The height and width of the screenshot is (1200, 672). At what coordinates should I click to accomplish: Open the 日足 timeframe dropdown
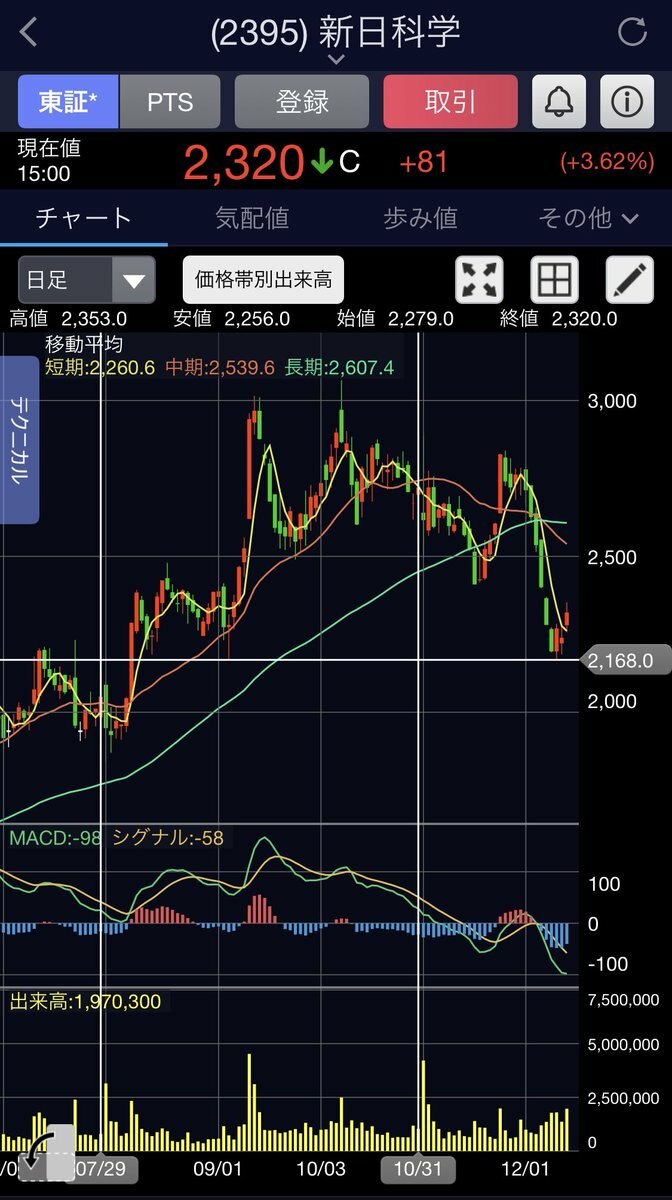pos(87,280)
